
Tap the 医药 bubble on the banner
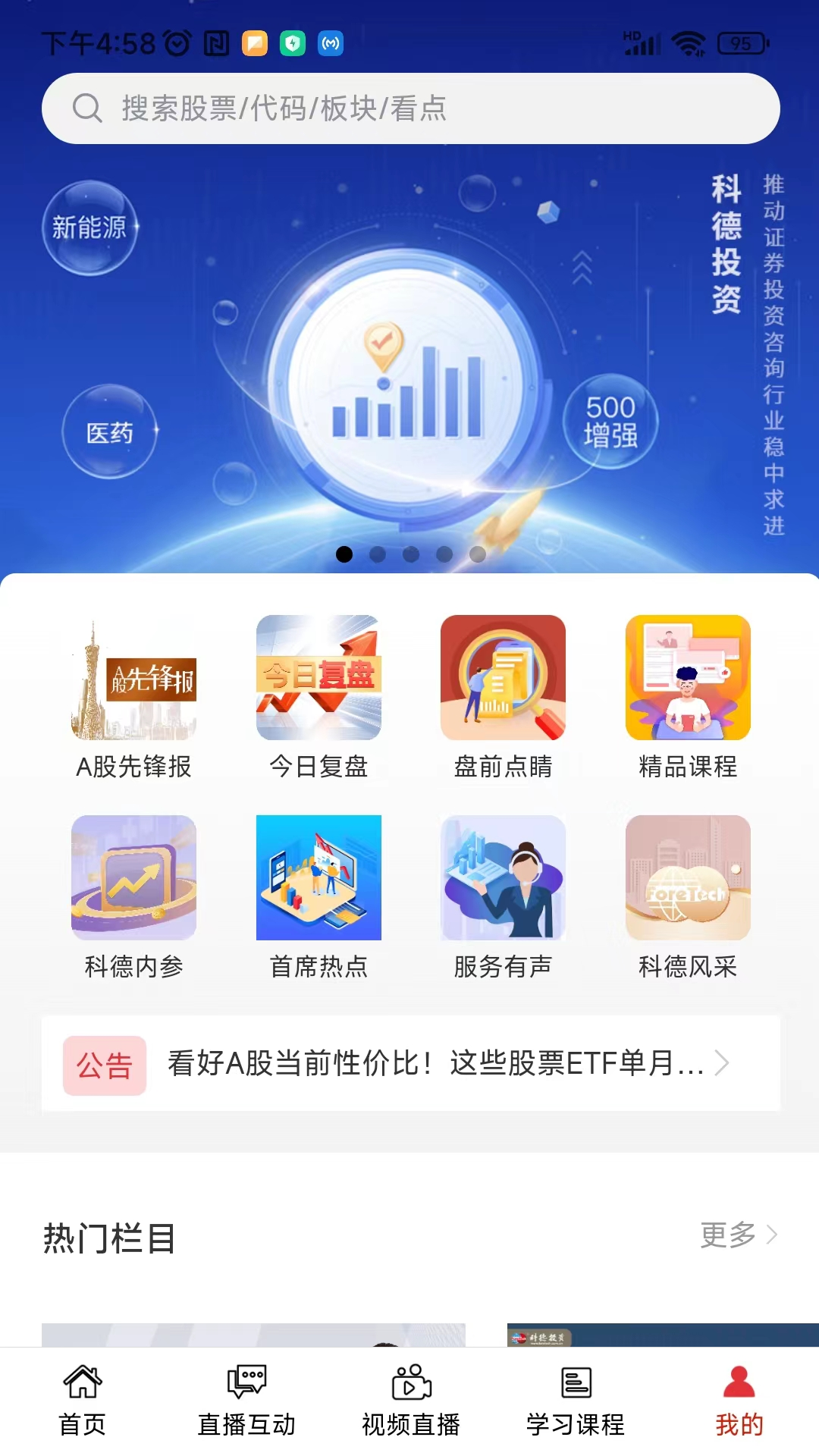(x=110, y=432)
